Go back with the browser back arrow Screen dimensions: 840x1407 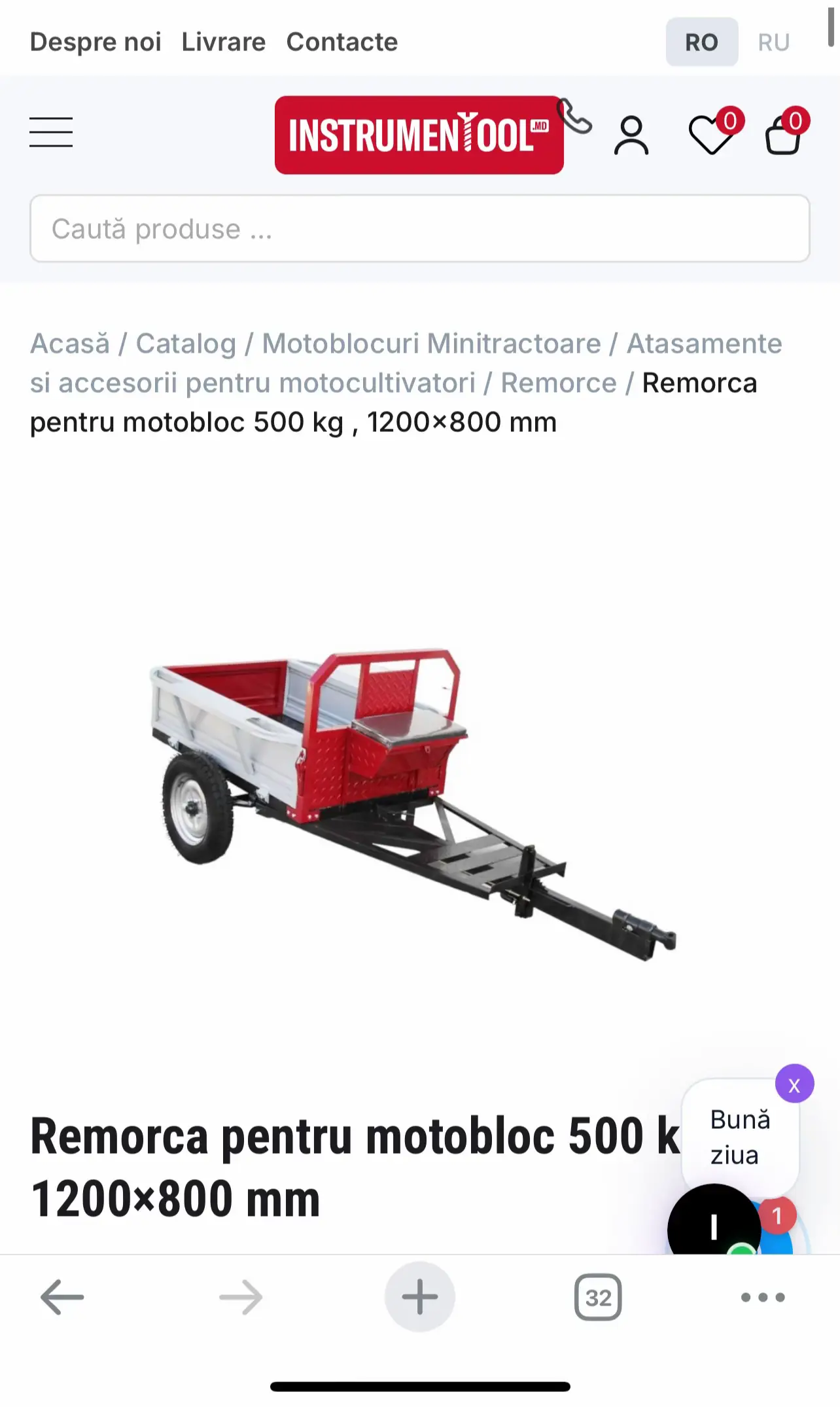(62, 1297)
